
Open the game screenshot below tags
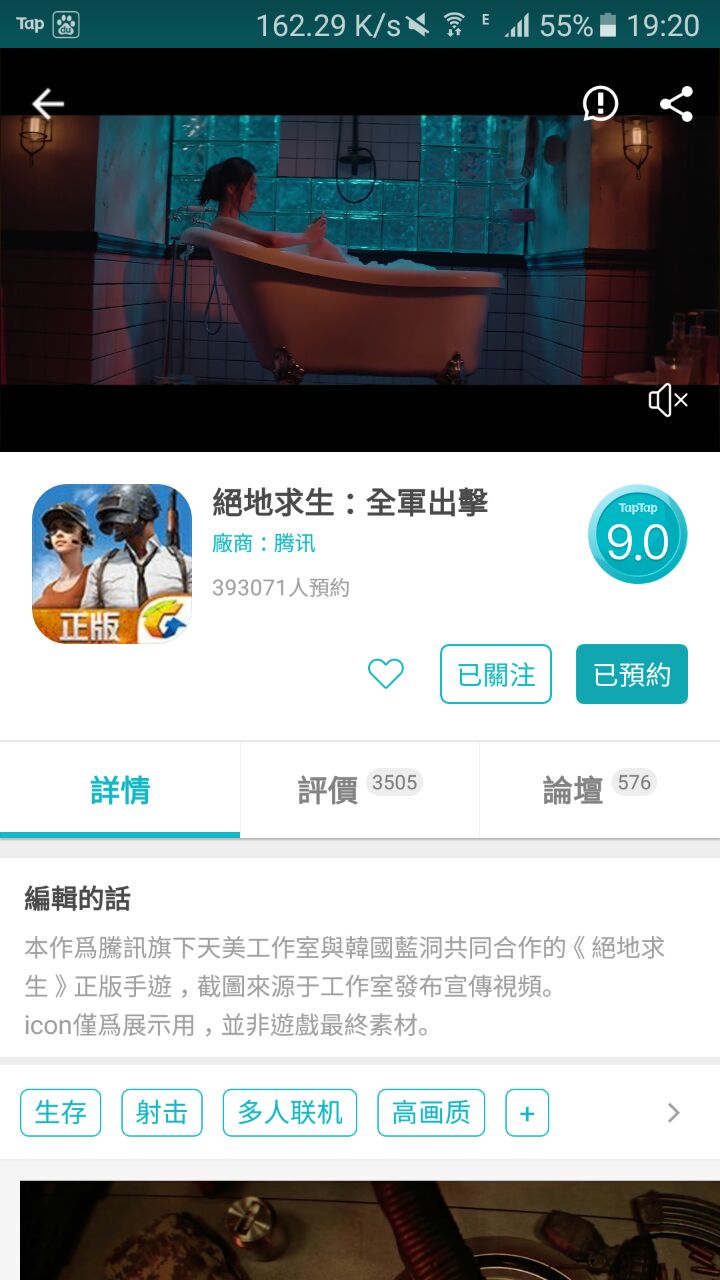[360, 1230]
